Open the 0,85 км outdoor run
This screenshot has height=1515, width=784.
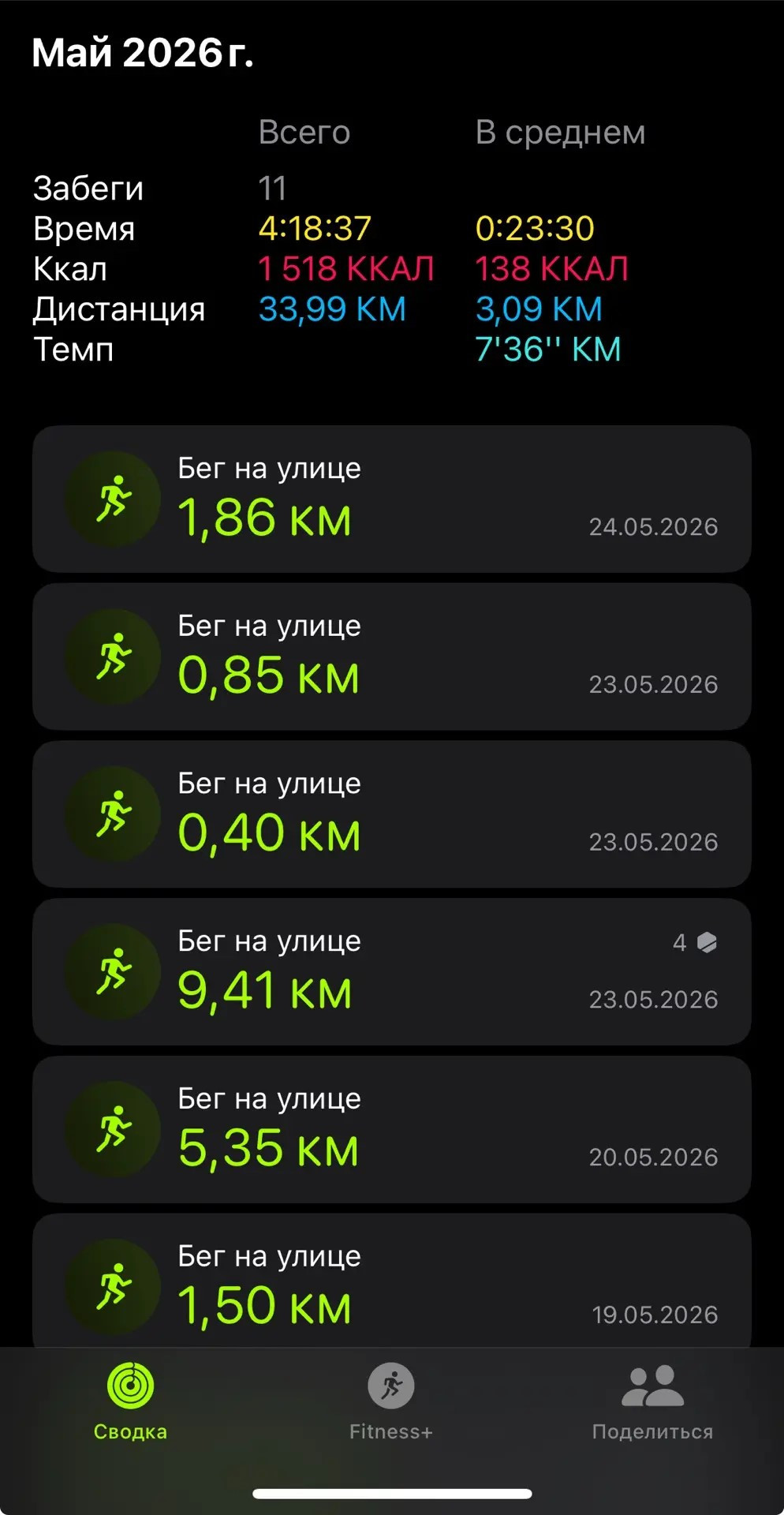coord(392,656)
